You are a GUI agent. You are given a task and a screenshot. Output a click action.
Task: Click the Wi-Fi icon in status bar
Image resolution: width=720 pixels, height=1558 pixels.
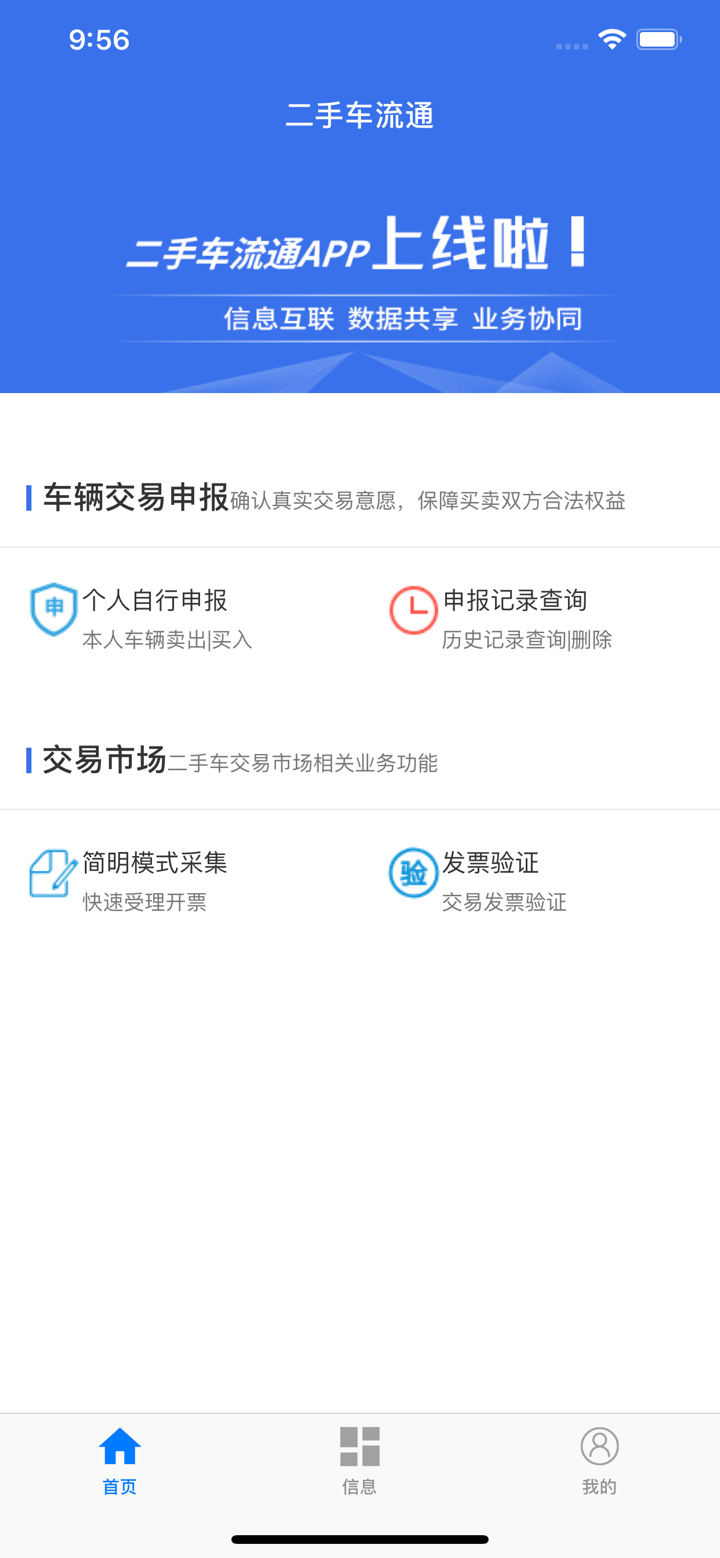[611, 41]
